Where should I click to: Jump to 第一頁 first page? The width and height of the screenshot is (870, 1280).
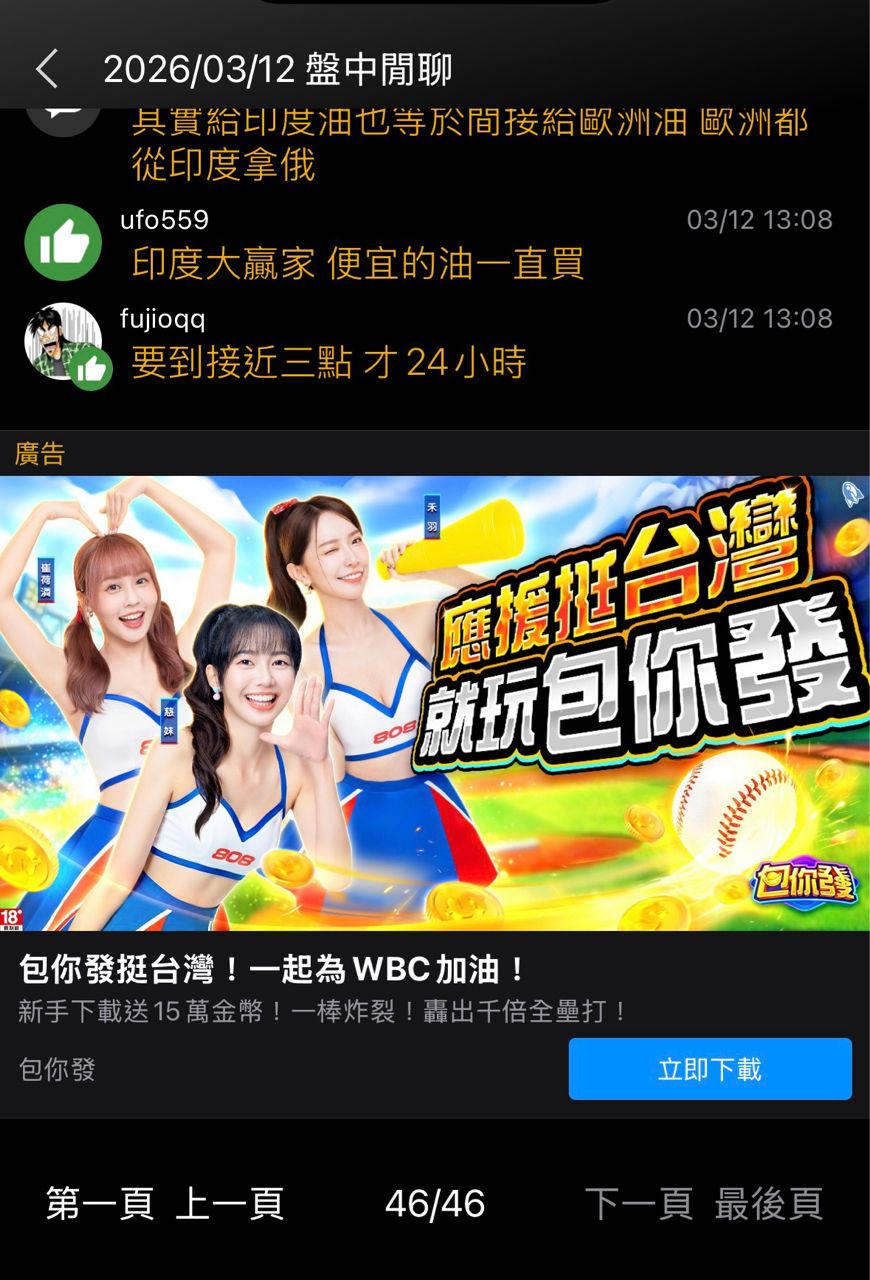pos(99,1203)
